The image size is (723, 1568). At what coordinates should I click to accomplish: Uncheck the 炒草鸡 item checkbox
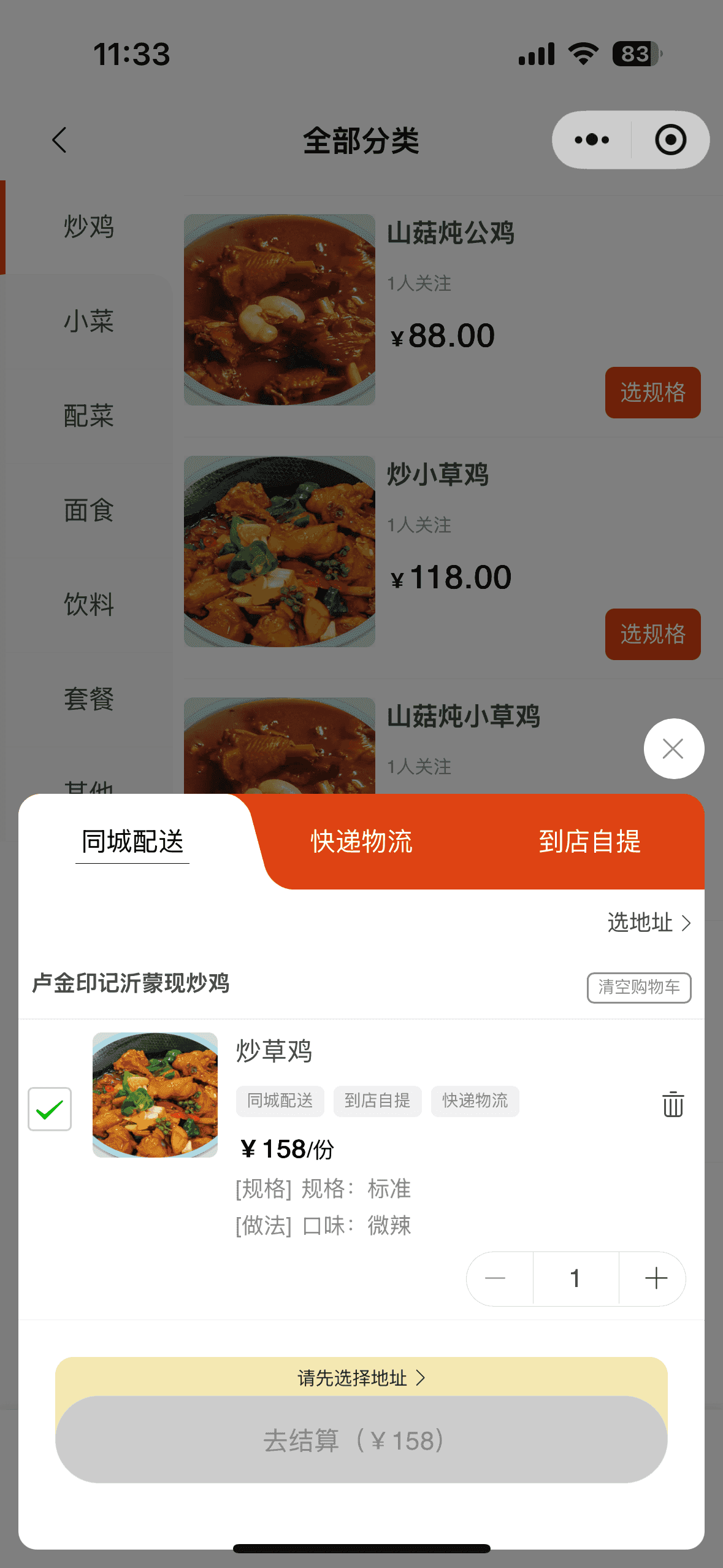click(50, 1109)
